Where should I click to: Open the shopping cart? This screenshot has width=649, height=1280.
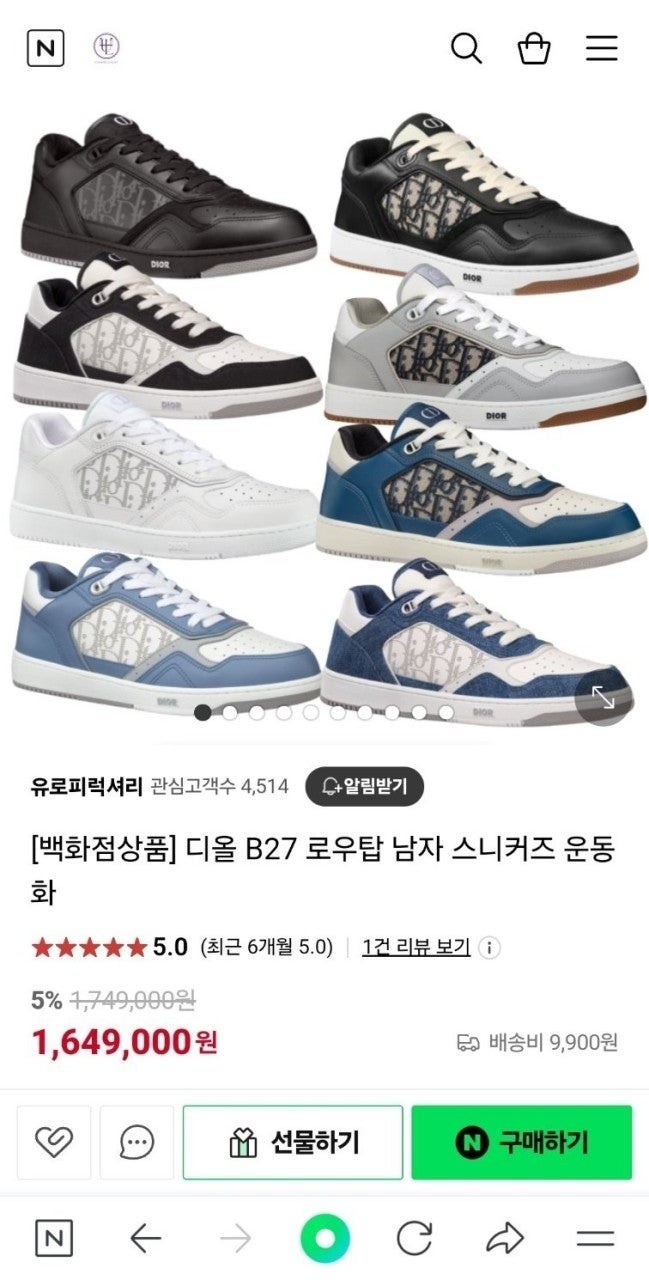click(x=534, y=48)
